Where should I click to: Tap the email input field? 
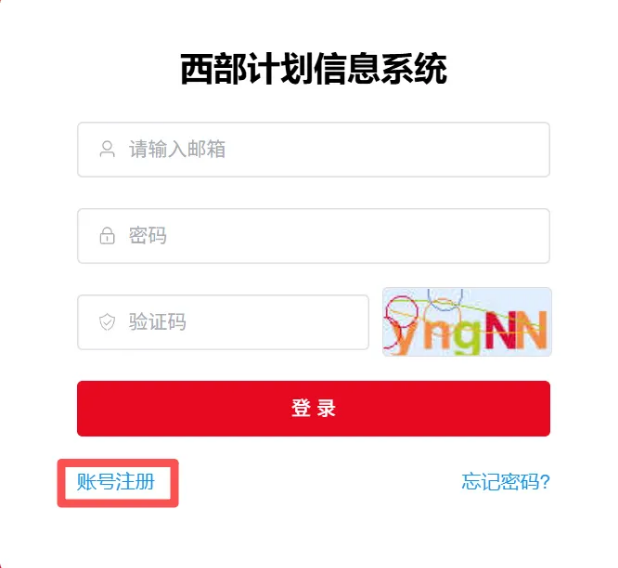[313, 150]
